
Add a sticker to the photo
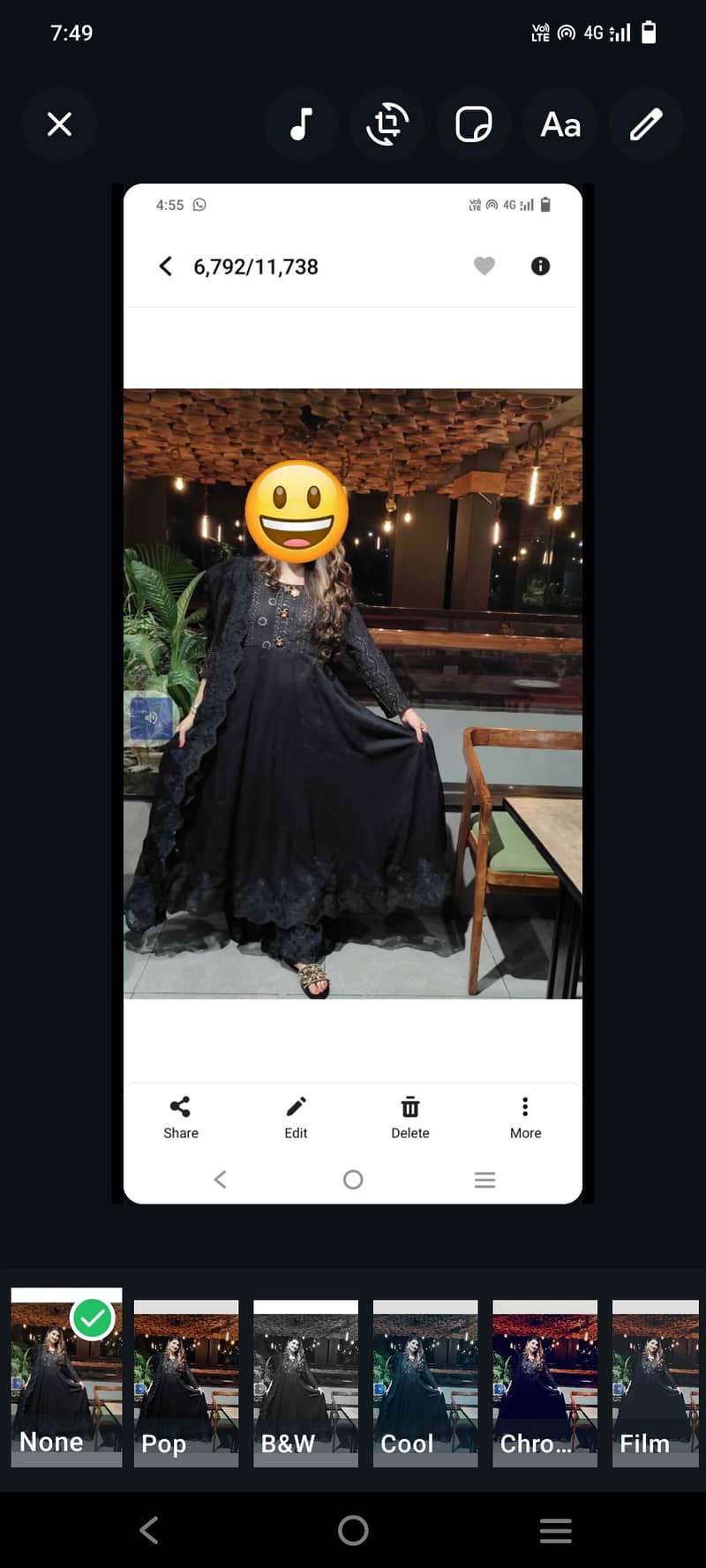click(x=474, y=124)
